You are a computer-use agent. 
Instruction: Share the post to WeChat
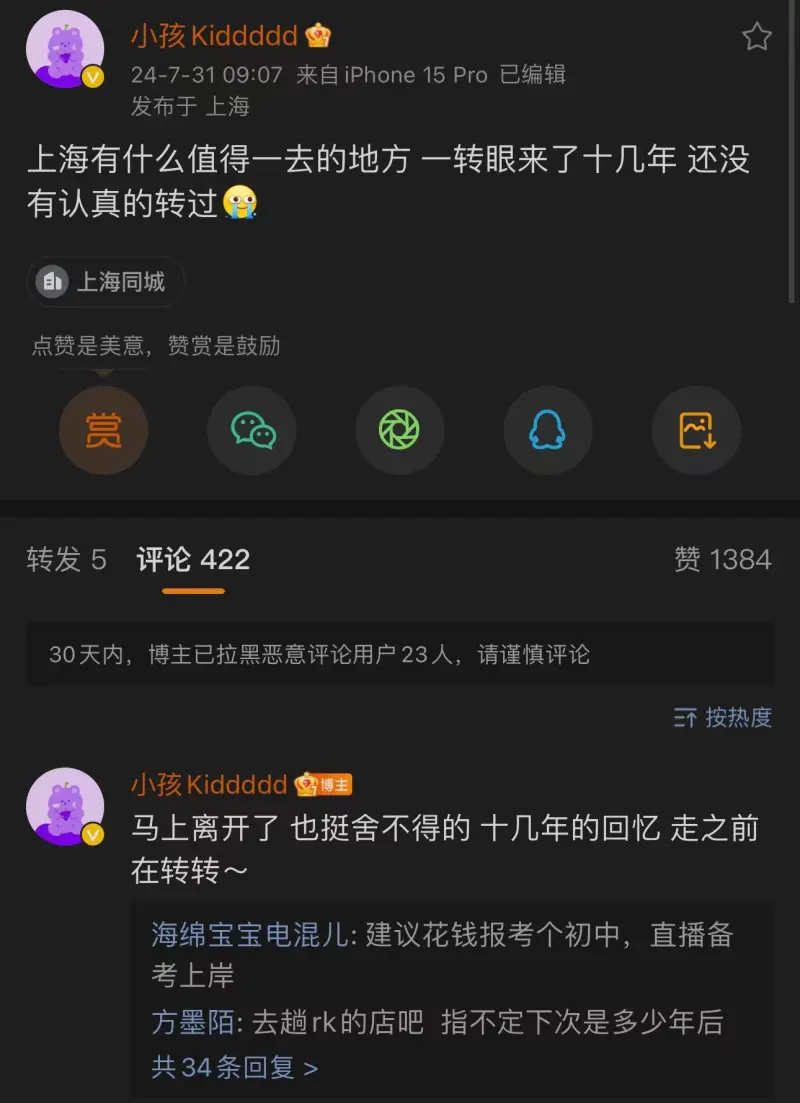click(252, 431)
